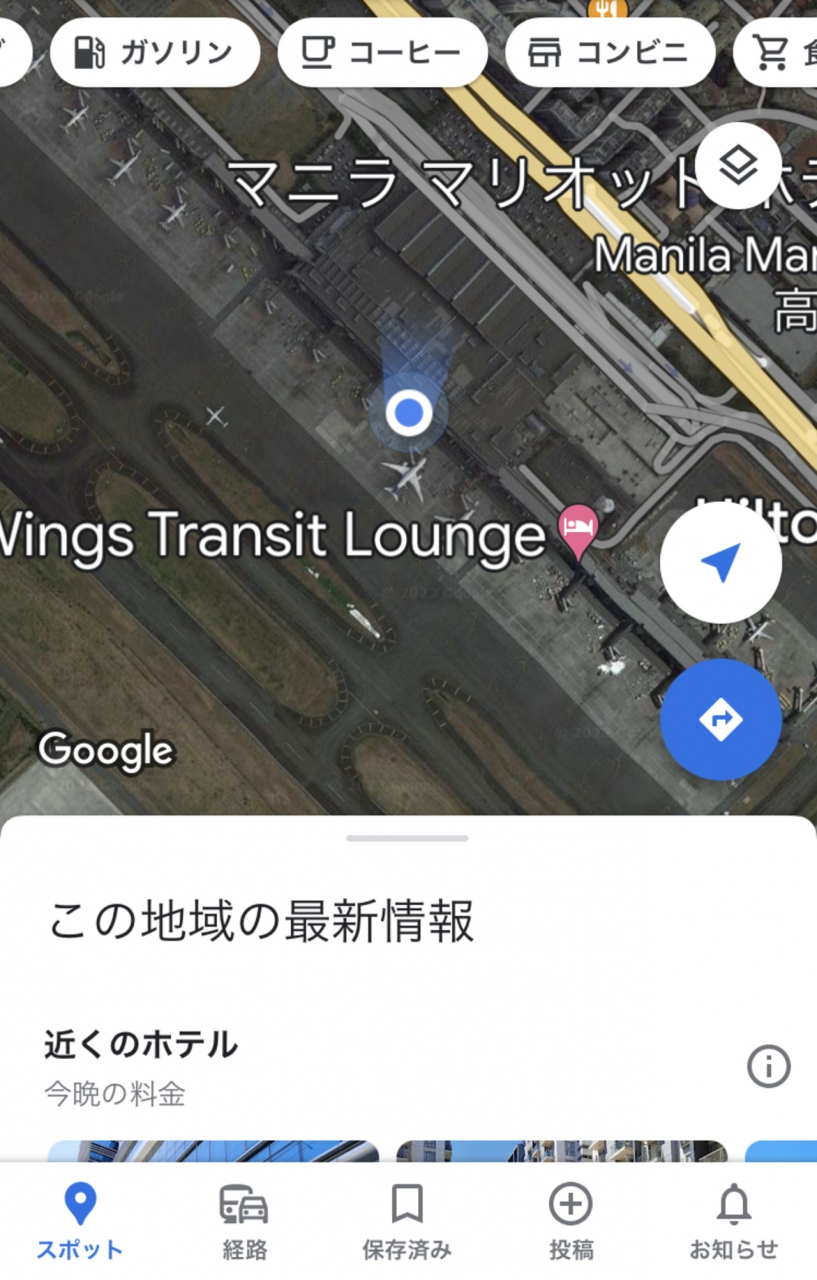Image resolution: width=817 pixels, height=1280 pixels.
Task: Switch to the 保存済み tab
Action: click(407, 1220)
